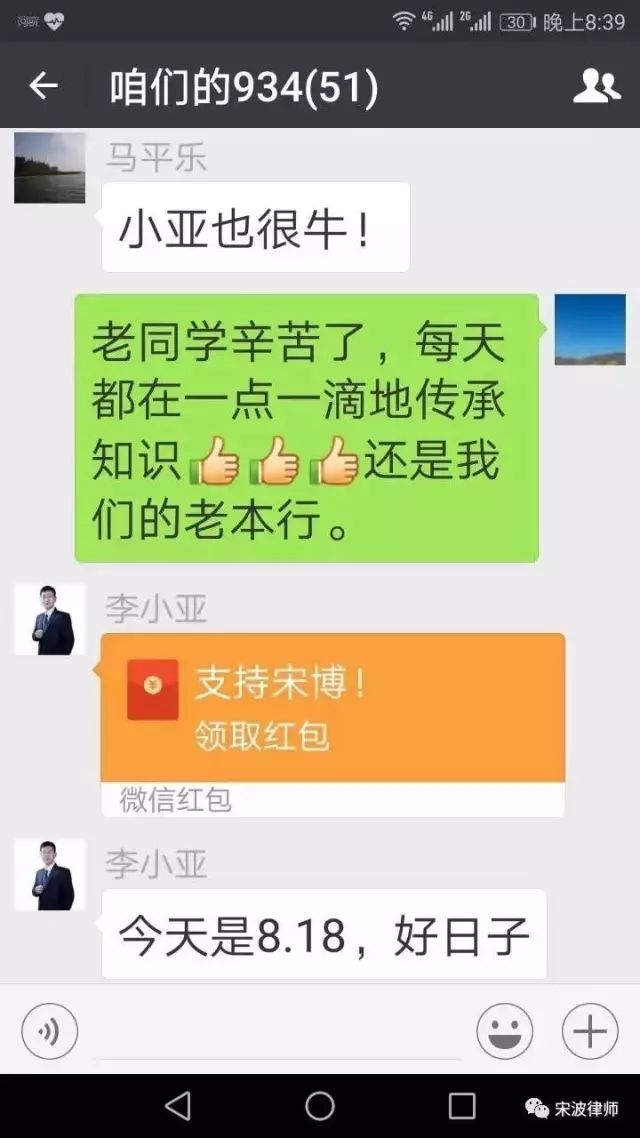Viewport: 640px width, 1138px height.
Task: Open the group members info icon
Action: 596,87
